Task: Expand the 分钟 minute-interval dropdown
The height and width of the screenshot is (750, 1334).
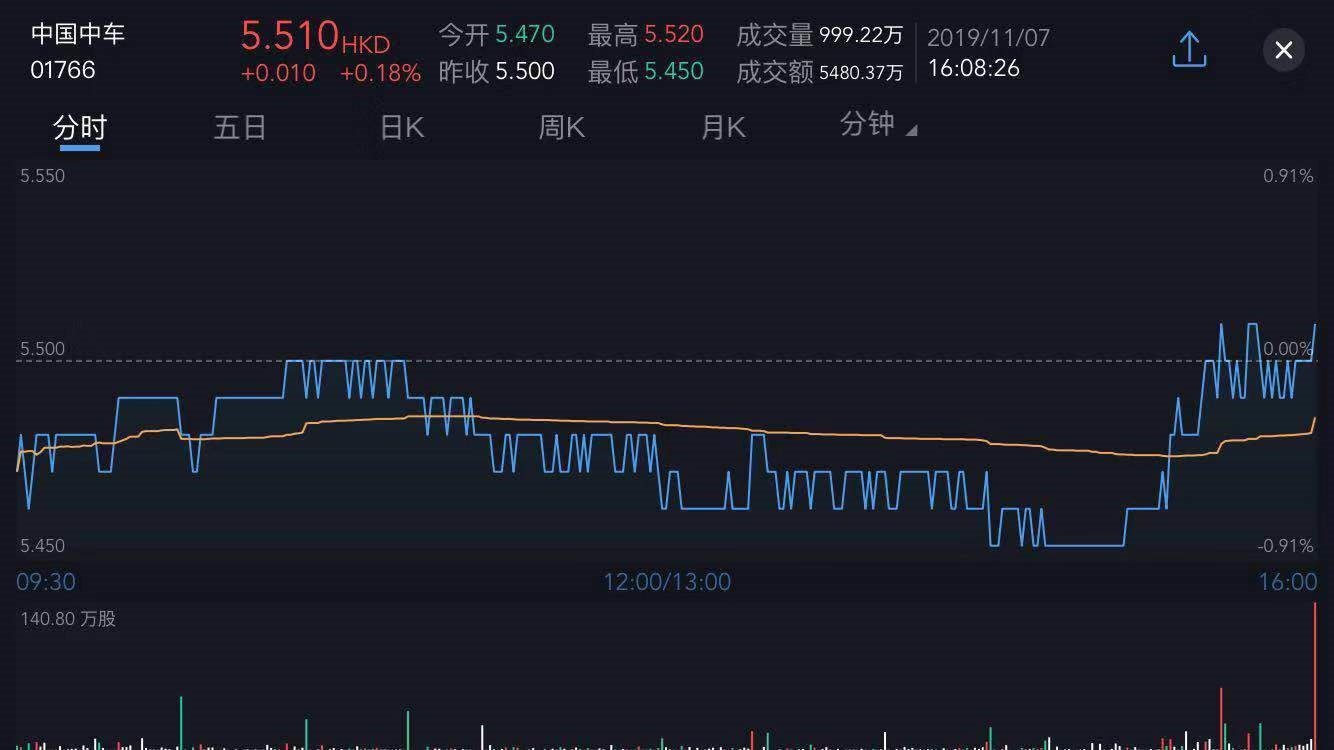Action: pos(878,125)
